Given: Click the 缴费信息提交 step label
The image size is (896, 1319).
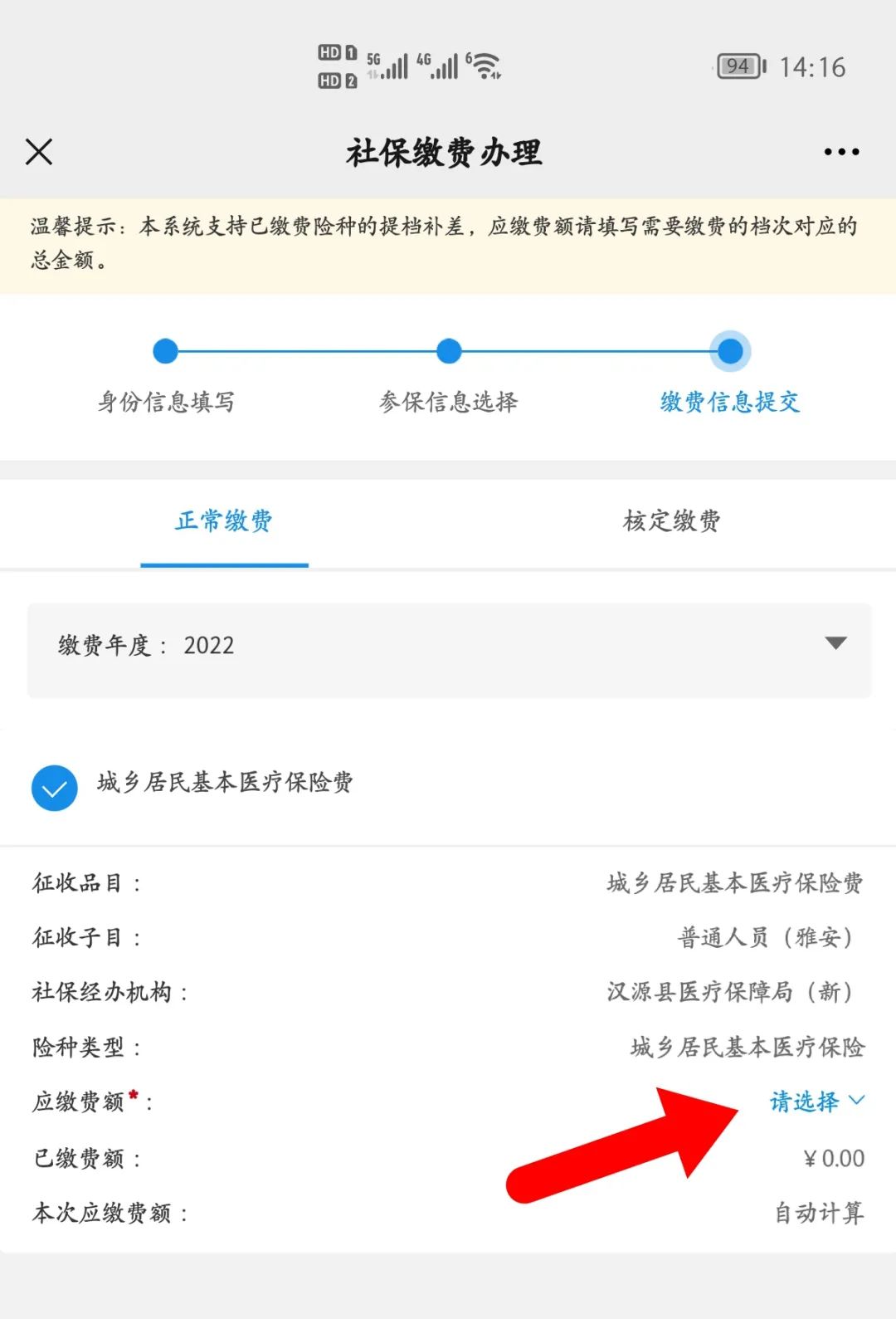Looking at the screenshot, I should (x=730, y=403).
